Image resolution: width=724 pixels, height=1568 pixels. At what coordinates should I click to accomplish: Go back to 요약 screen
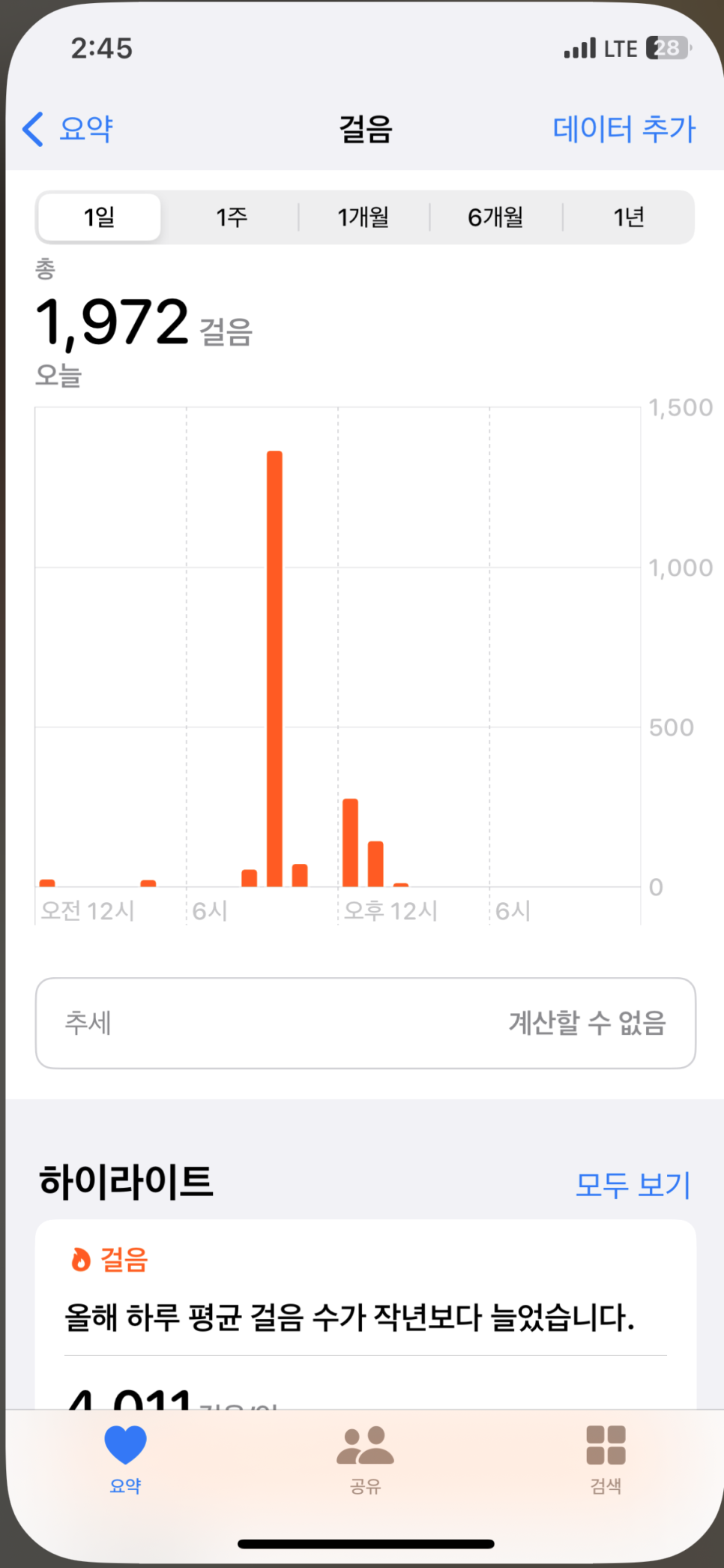(67, 129)
